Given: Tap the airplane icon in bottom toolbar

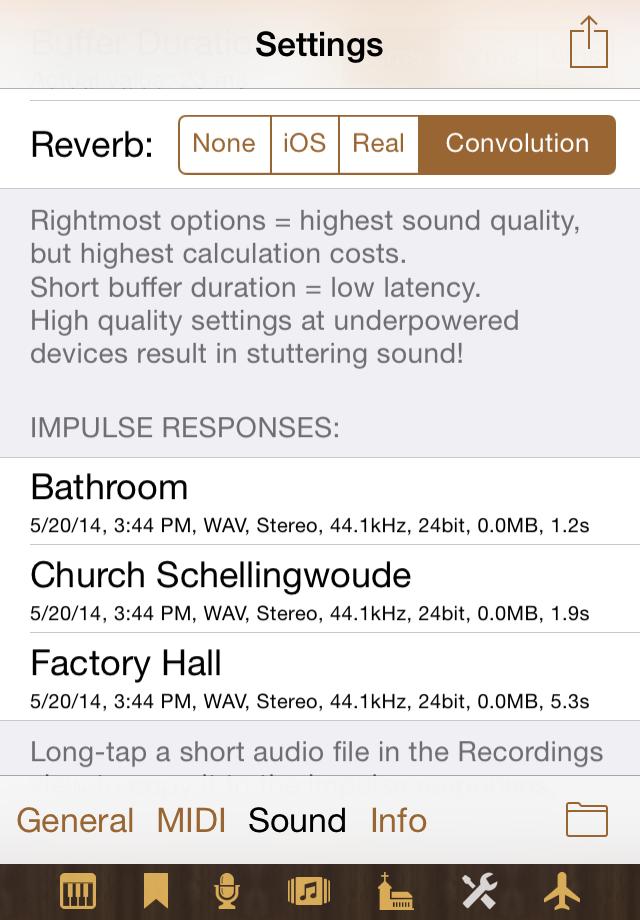Looking at the screenshot, I should [562, 890].
